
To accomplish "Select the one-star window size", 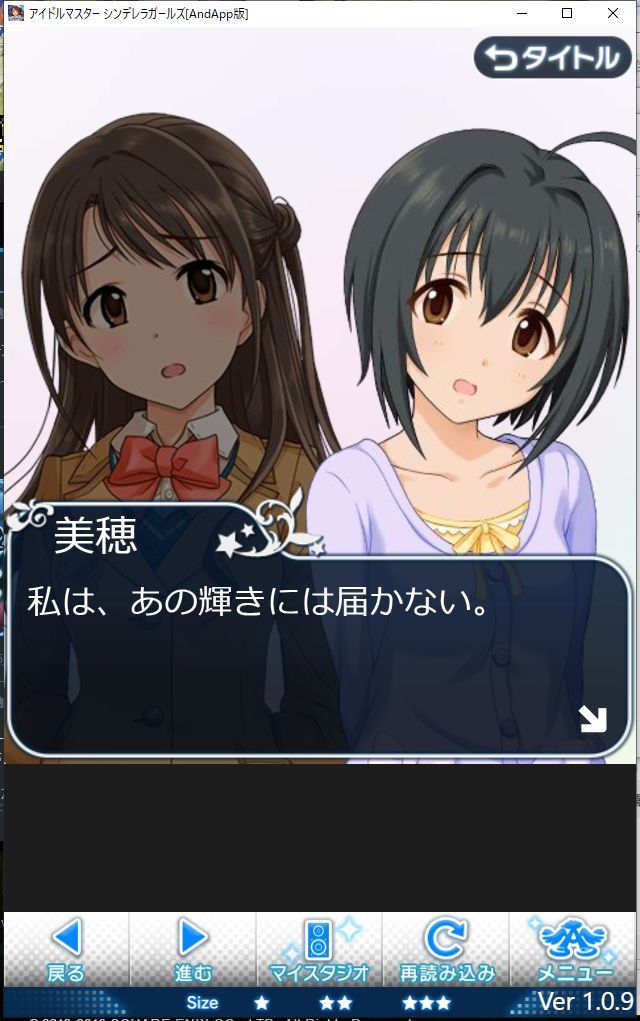I will point(262,1002).
